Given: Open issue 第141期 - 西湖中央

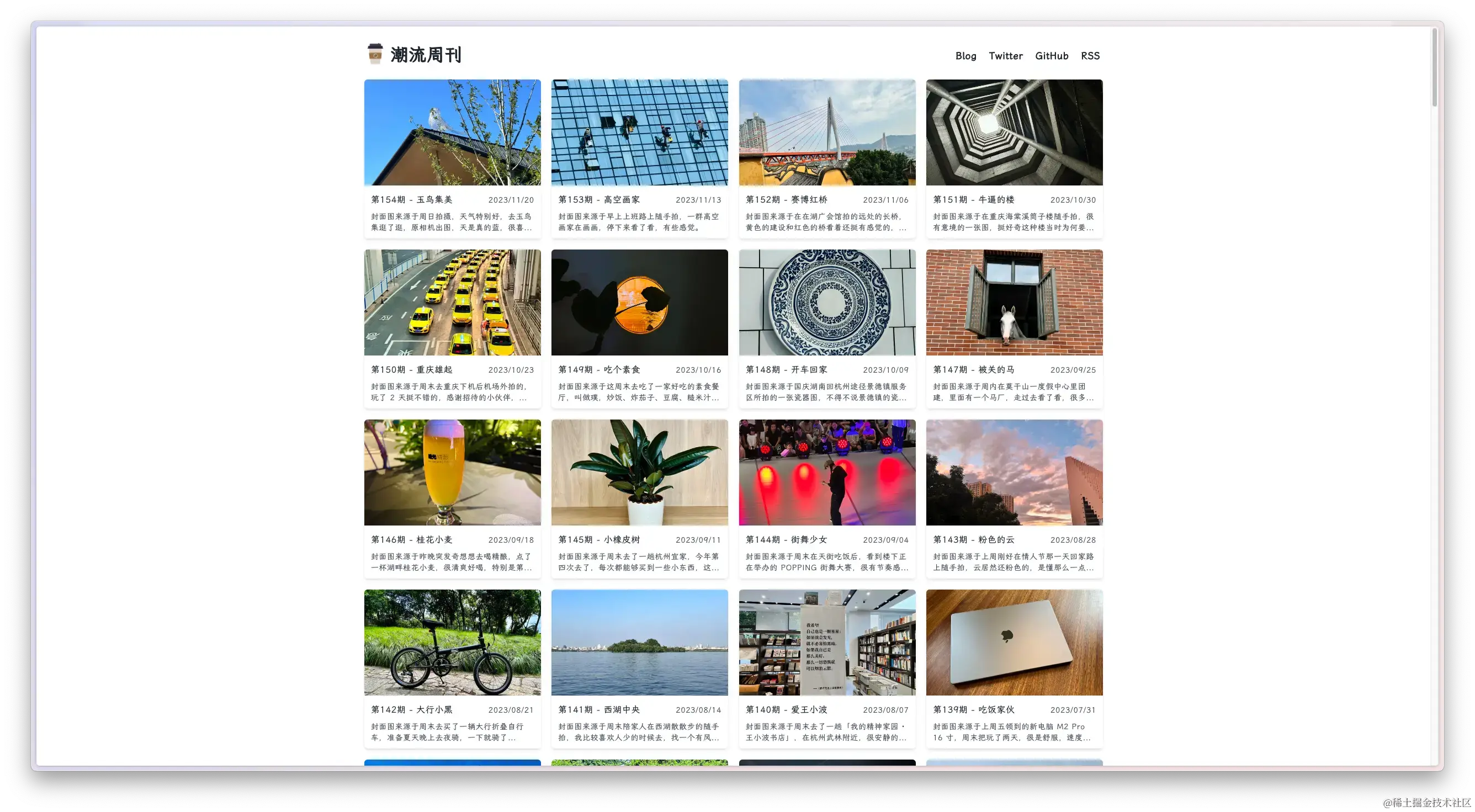Looking at the screenshot, I should coord(599,709).
